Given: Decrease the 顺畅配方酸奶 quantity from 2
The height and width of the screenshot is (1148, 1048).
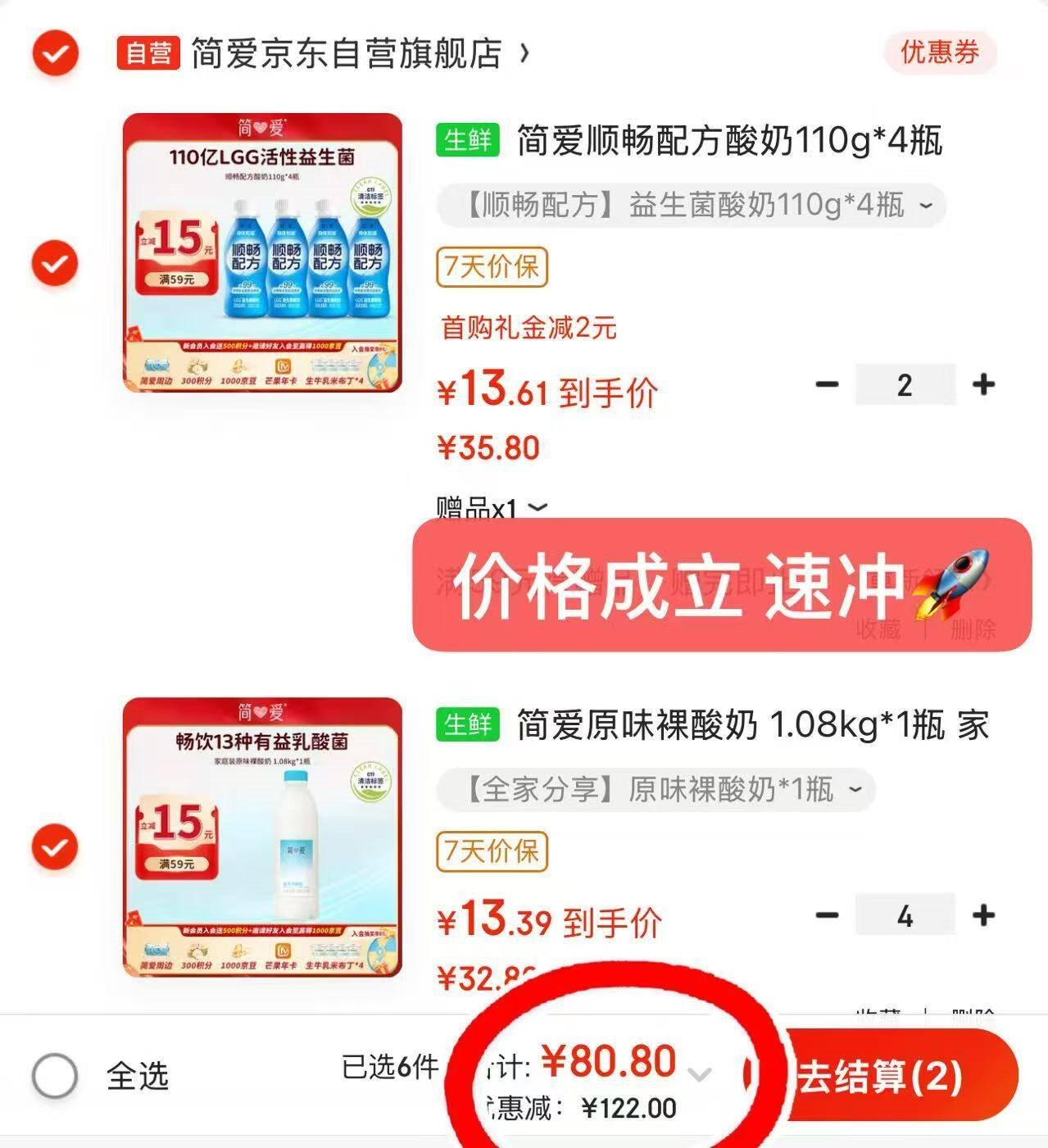Looking at the screenshot, I should point(827,383).
